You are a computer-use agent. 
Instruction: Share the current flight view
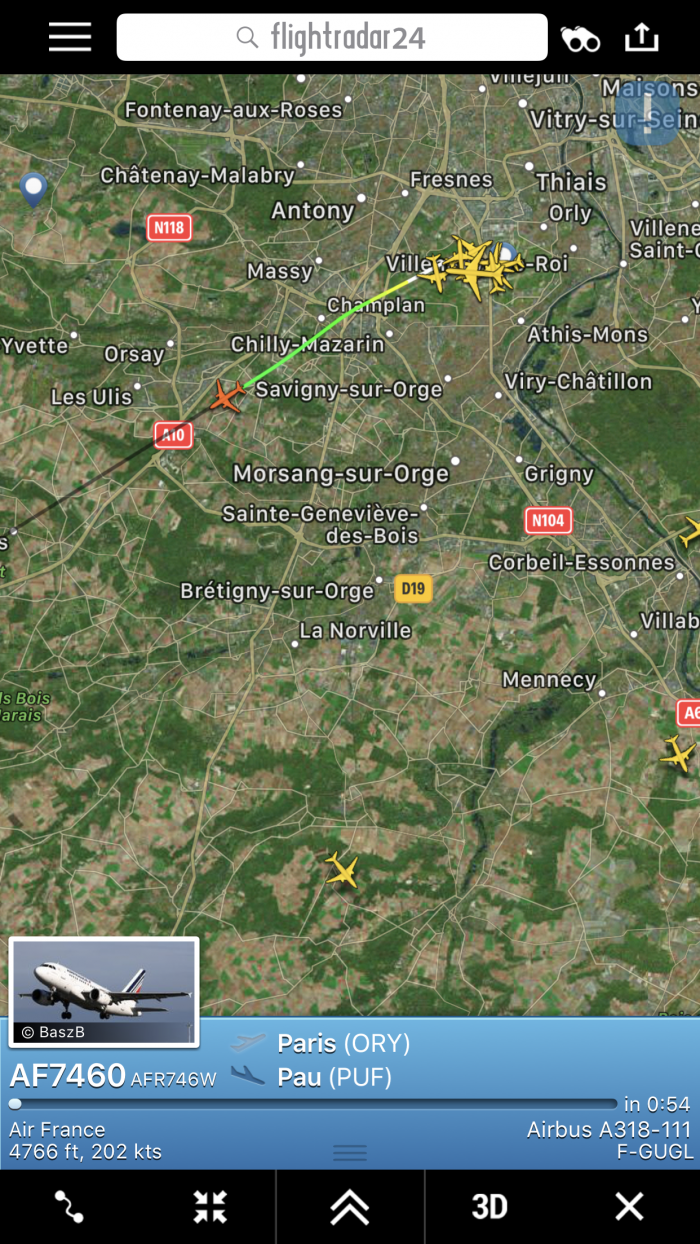642,37
